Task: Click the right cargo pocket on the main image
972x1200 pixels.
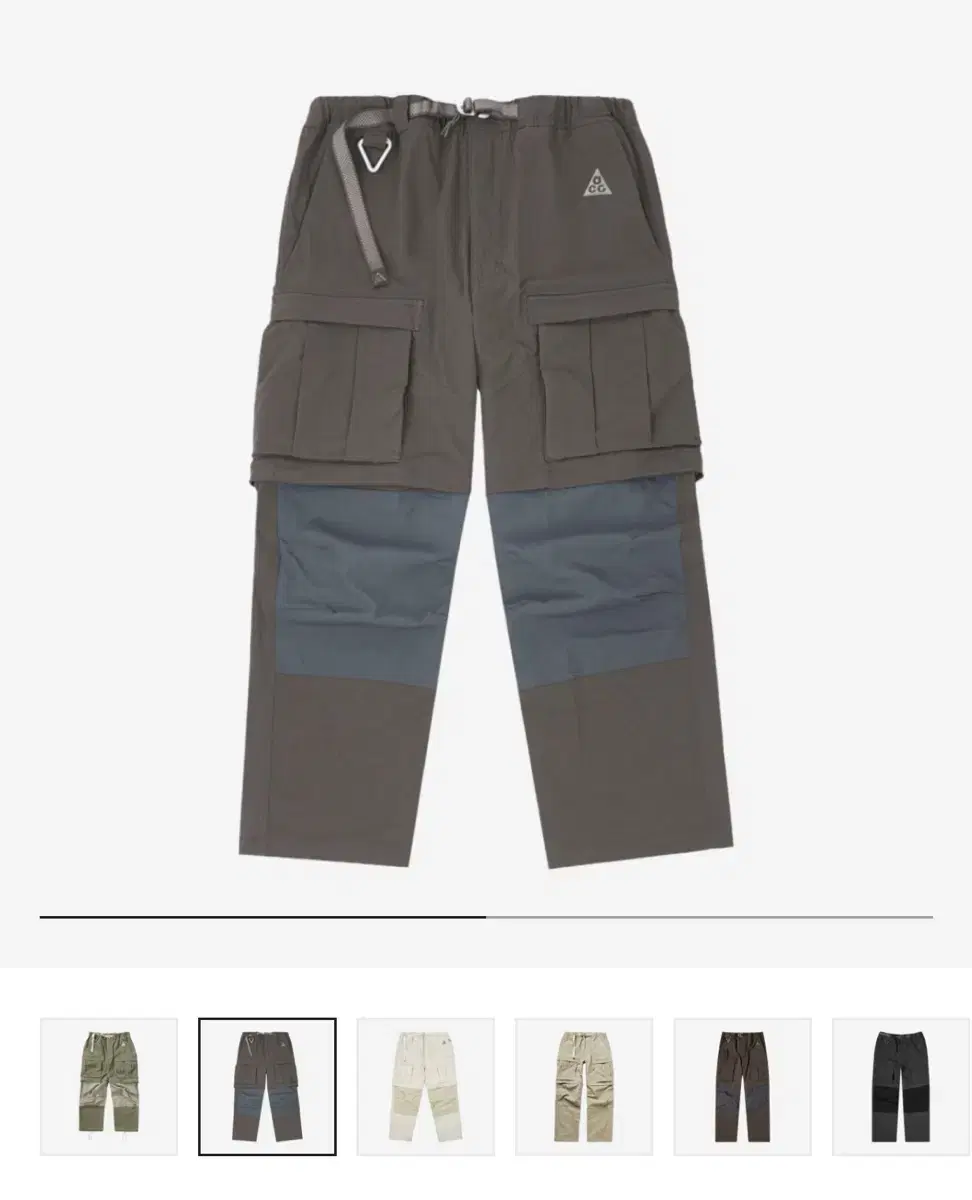Action: pos(600,380)
